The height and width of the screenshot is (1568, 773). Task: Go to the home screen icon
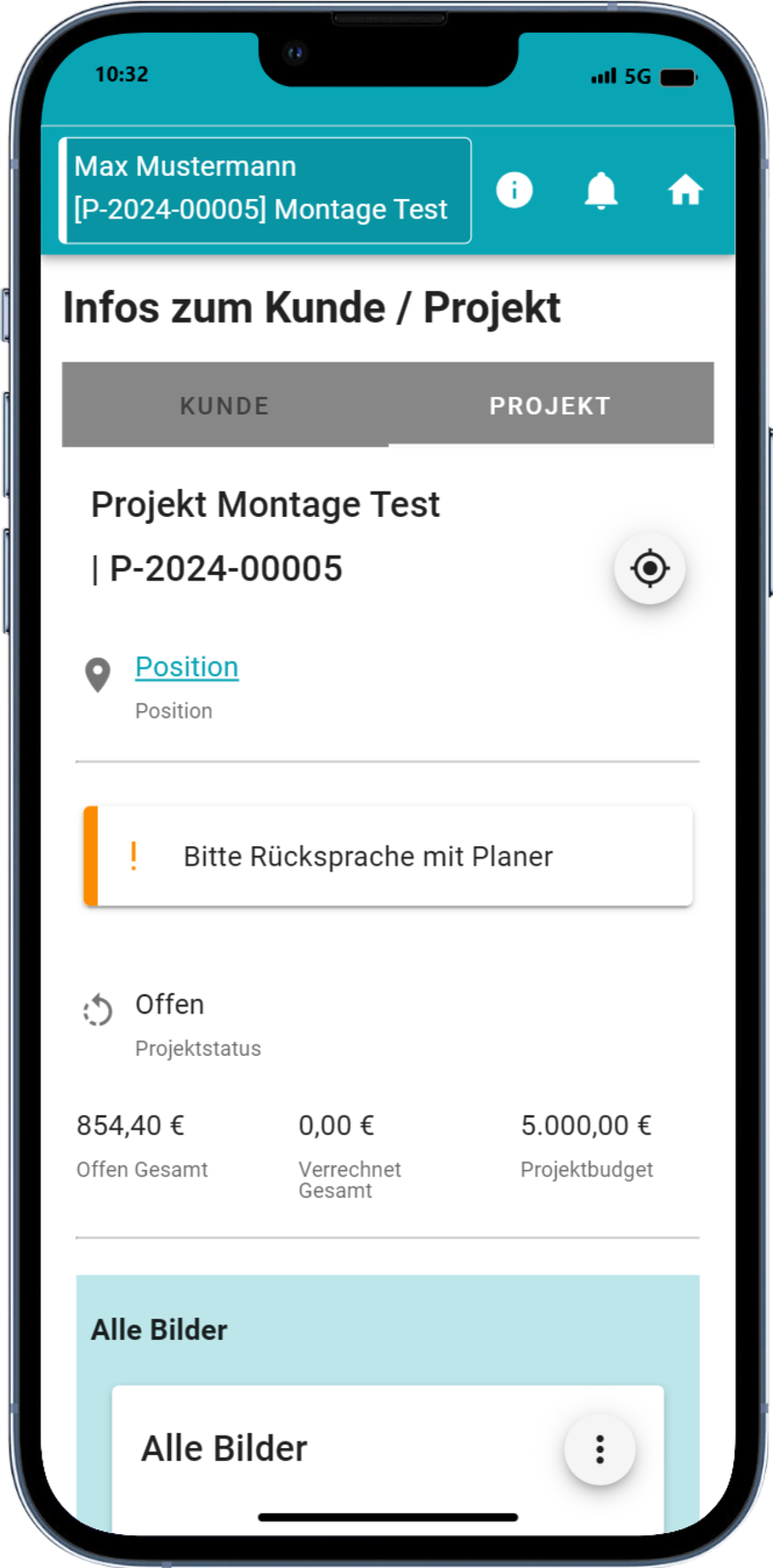click(x=685, y=190)
